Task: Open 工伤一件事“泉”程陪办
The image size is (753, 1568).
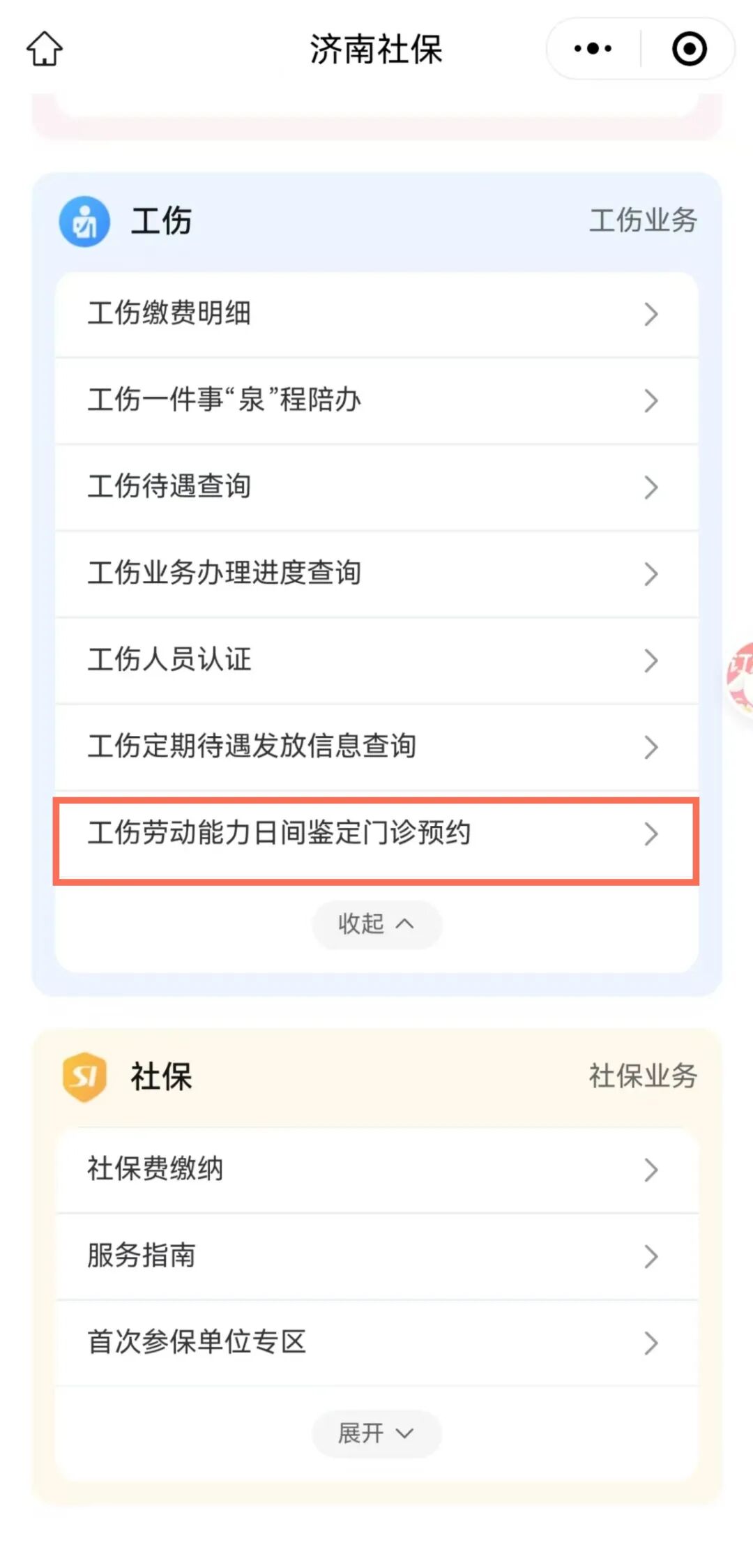Action: coord(376,400)
